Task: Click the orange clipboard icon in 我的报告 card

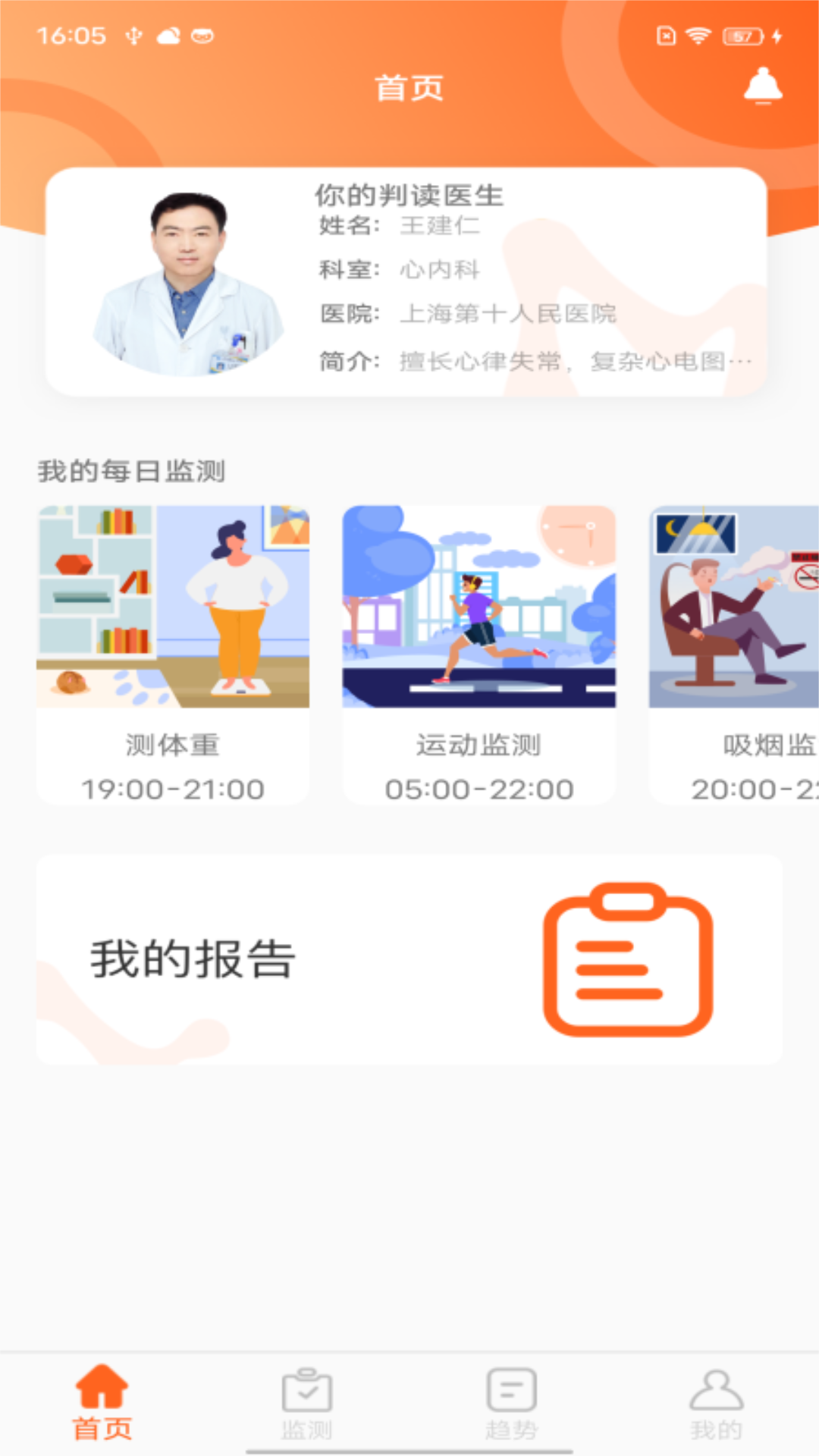Action: tap(626, 960)
